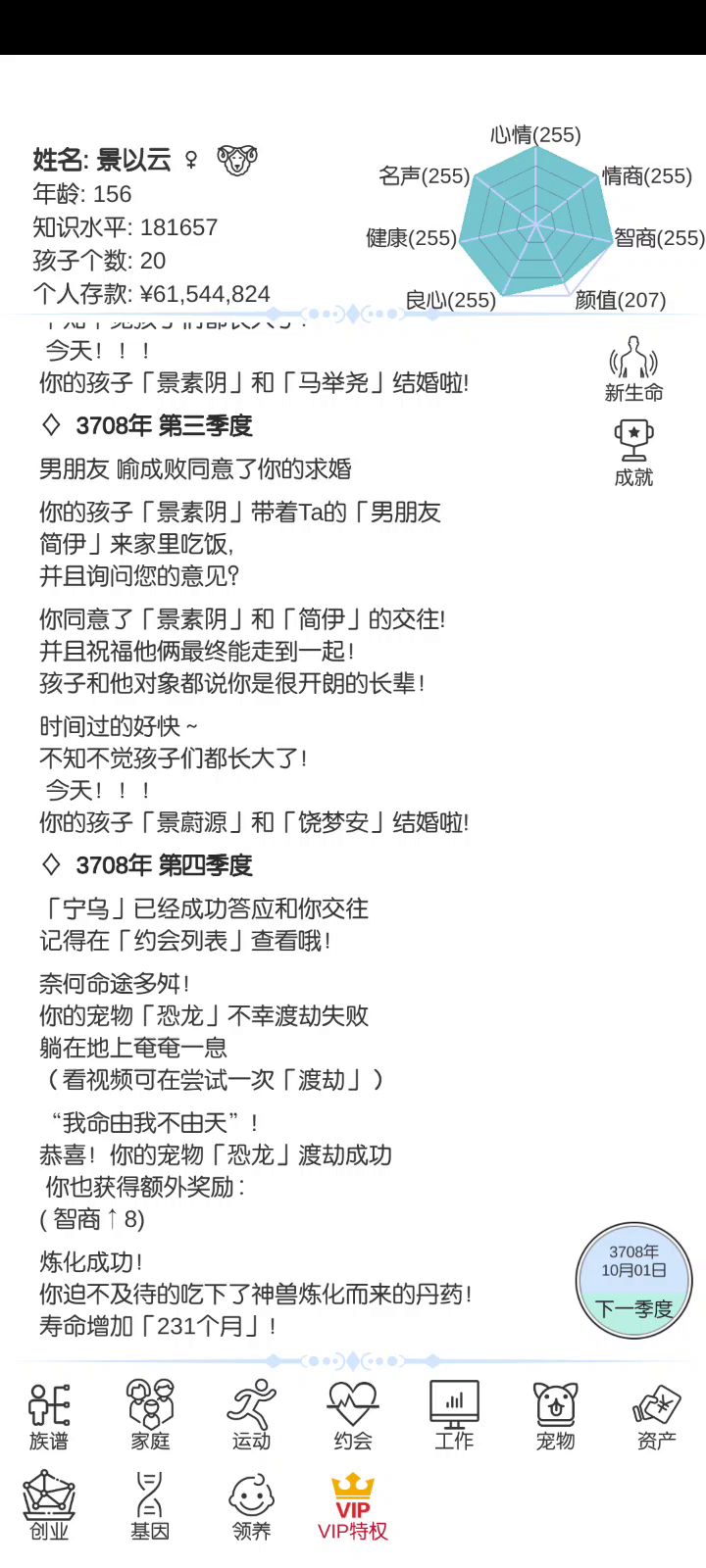Go to the family (家庭) section

(x=150, y=1415)
